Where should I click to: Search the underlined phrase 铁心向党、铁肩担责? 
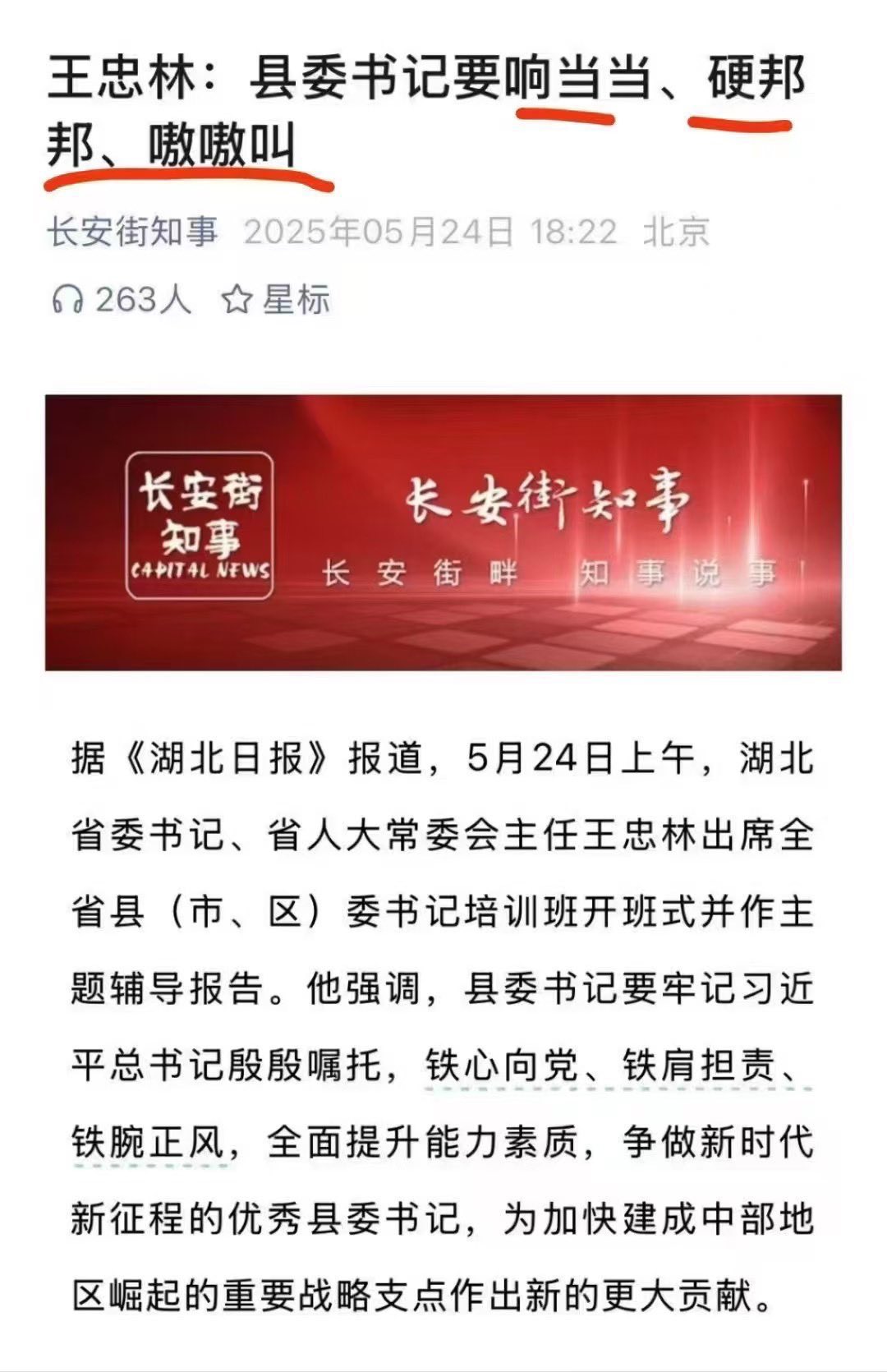click(609, 1066)
